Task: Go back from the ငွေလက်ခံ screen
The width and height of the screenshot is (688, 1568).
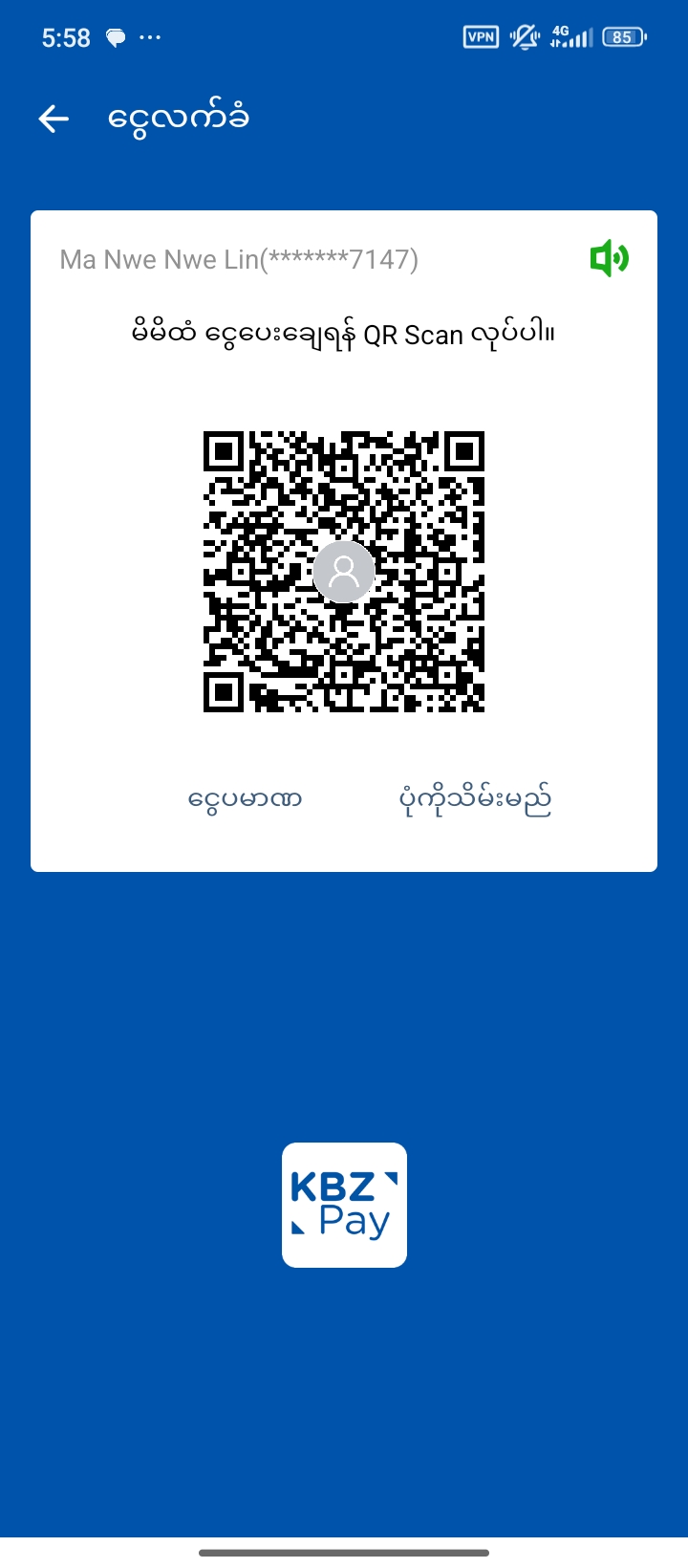Action: tap(54, 119)
